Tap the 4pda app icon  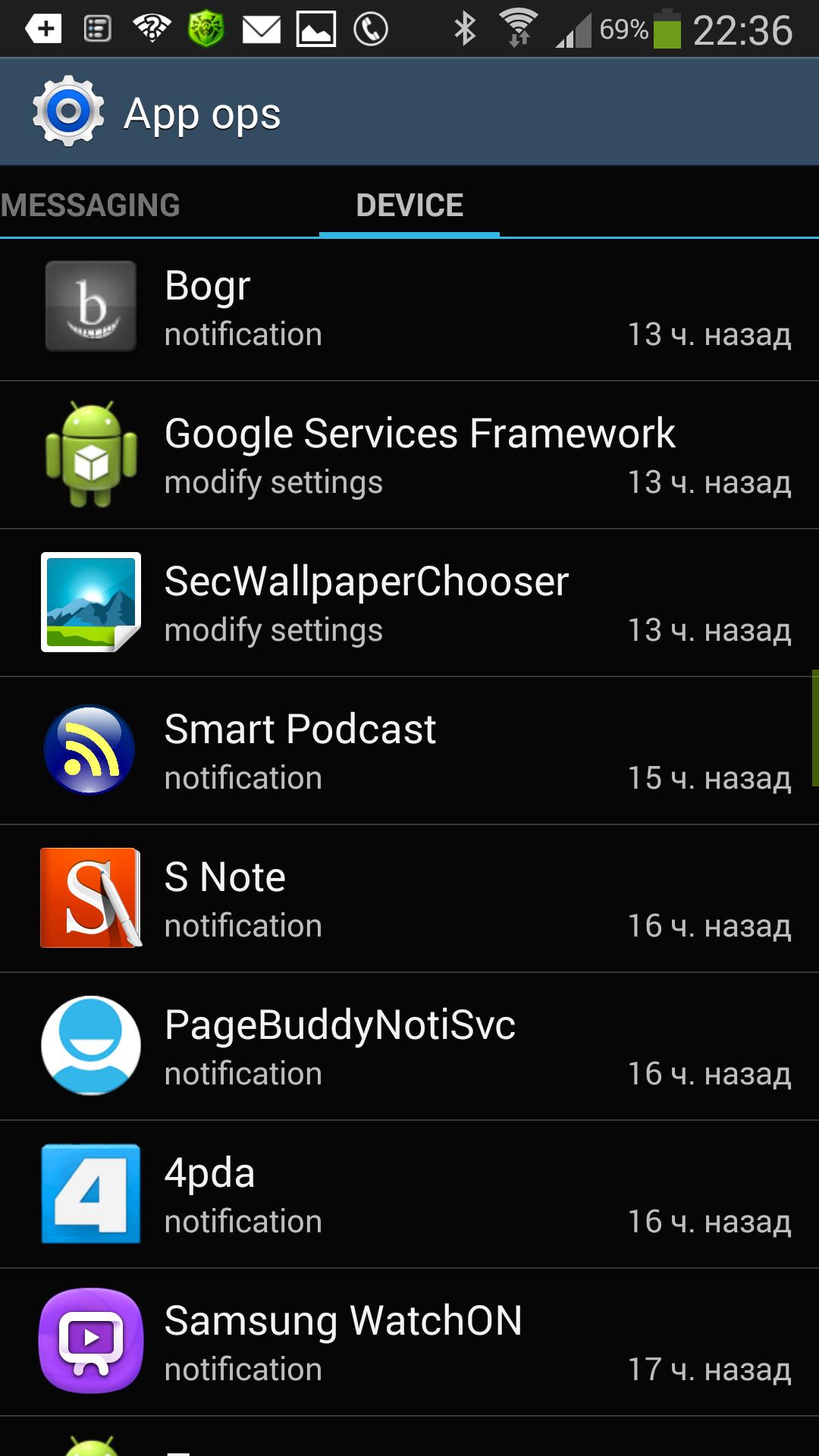(90, 1194)
